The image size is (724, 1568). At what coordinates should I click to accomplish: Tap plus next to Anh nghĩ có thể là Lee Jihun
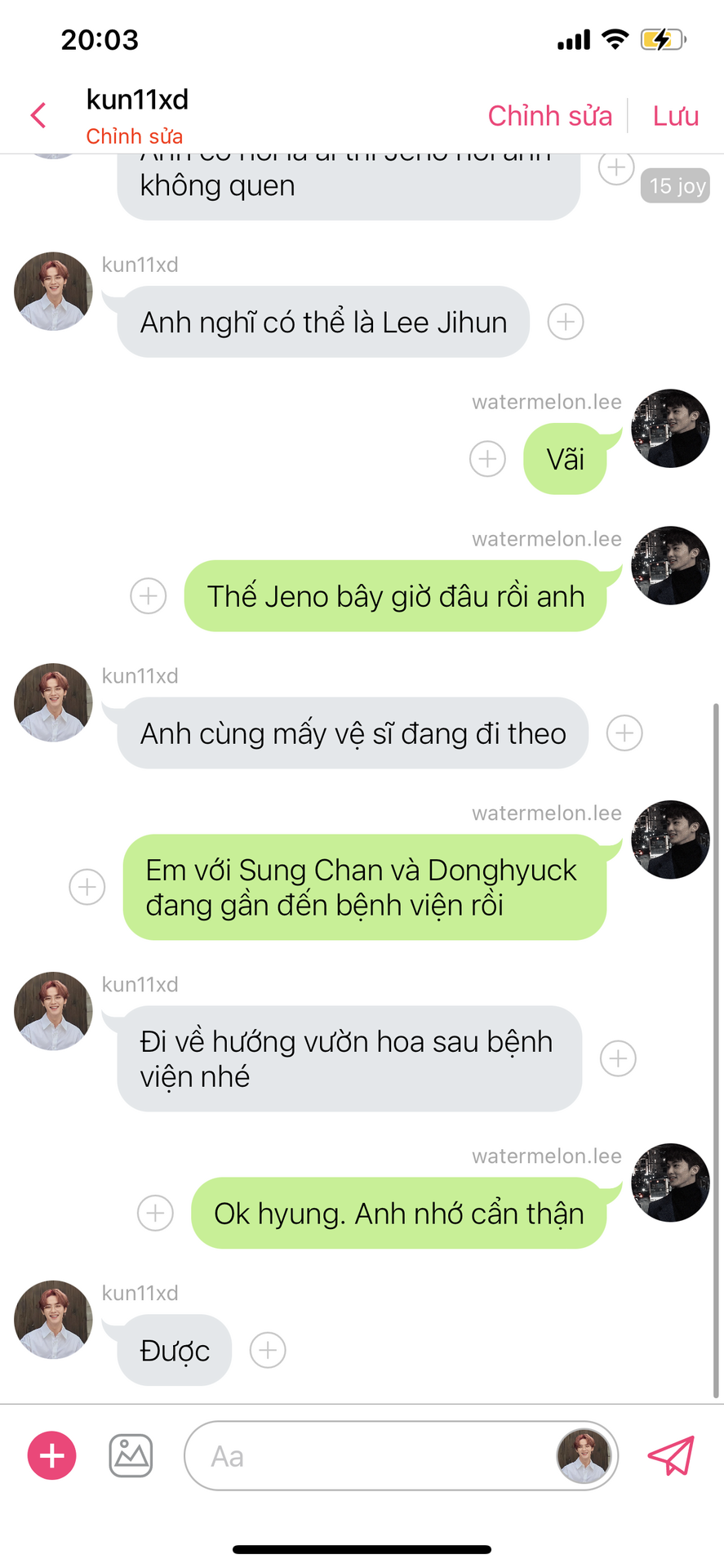(x=565, y=322)
